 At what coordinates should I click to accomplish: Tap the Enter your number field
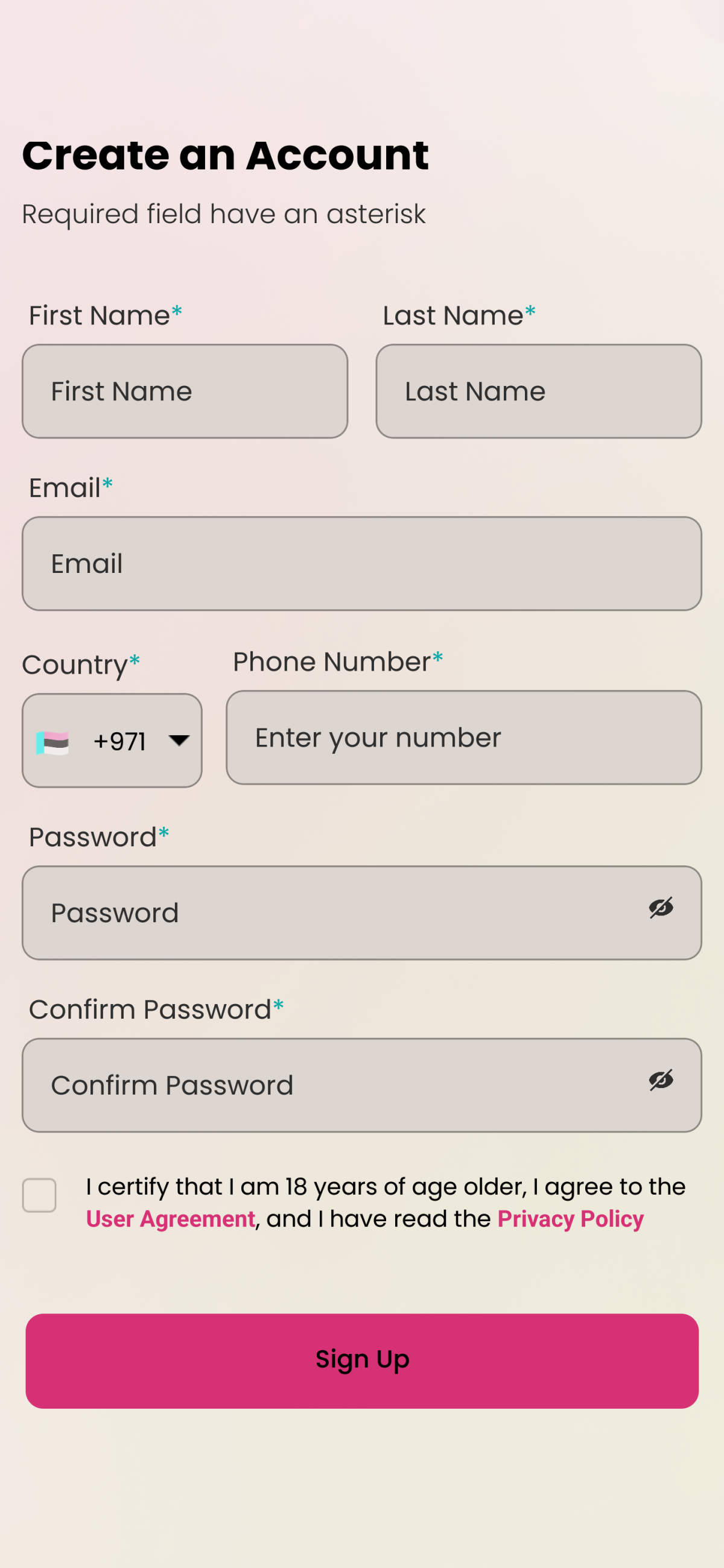(x=463, y=737)
